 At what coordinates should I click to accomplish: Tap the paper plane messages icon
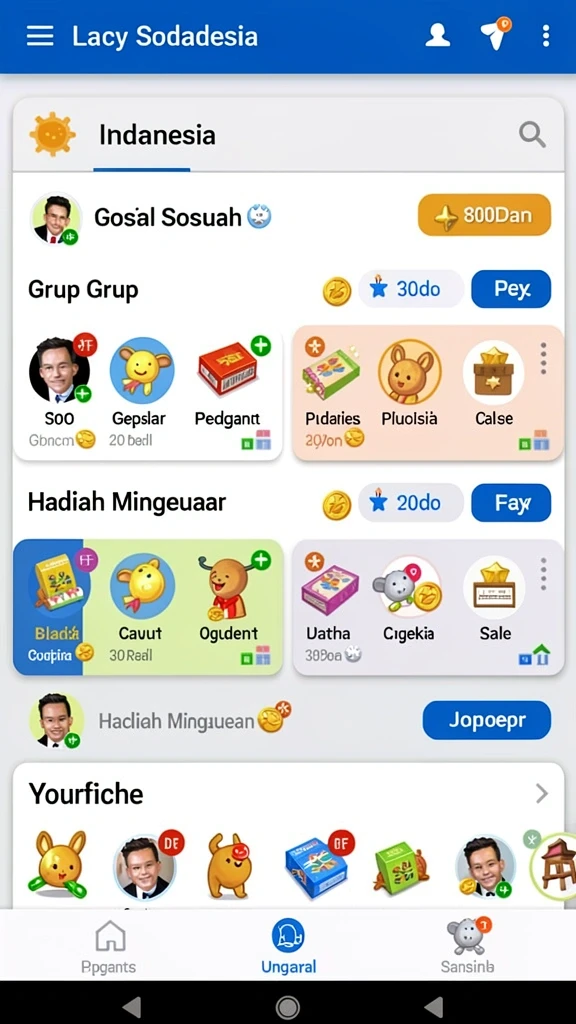pyautogui.click(x=496, y=34)
